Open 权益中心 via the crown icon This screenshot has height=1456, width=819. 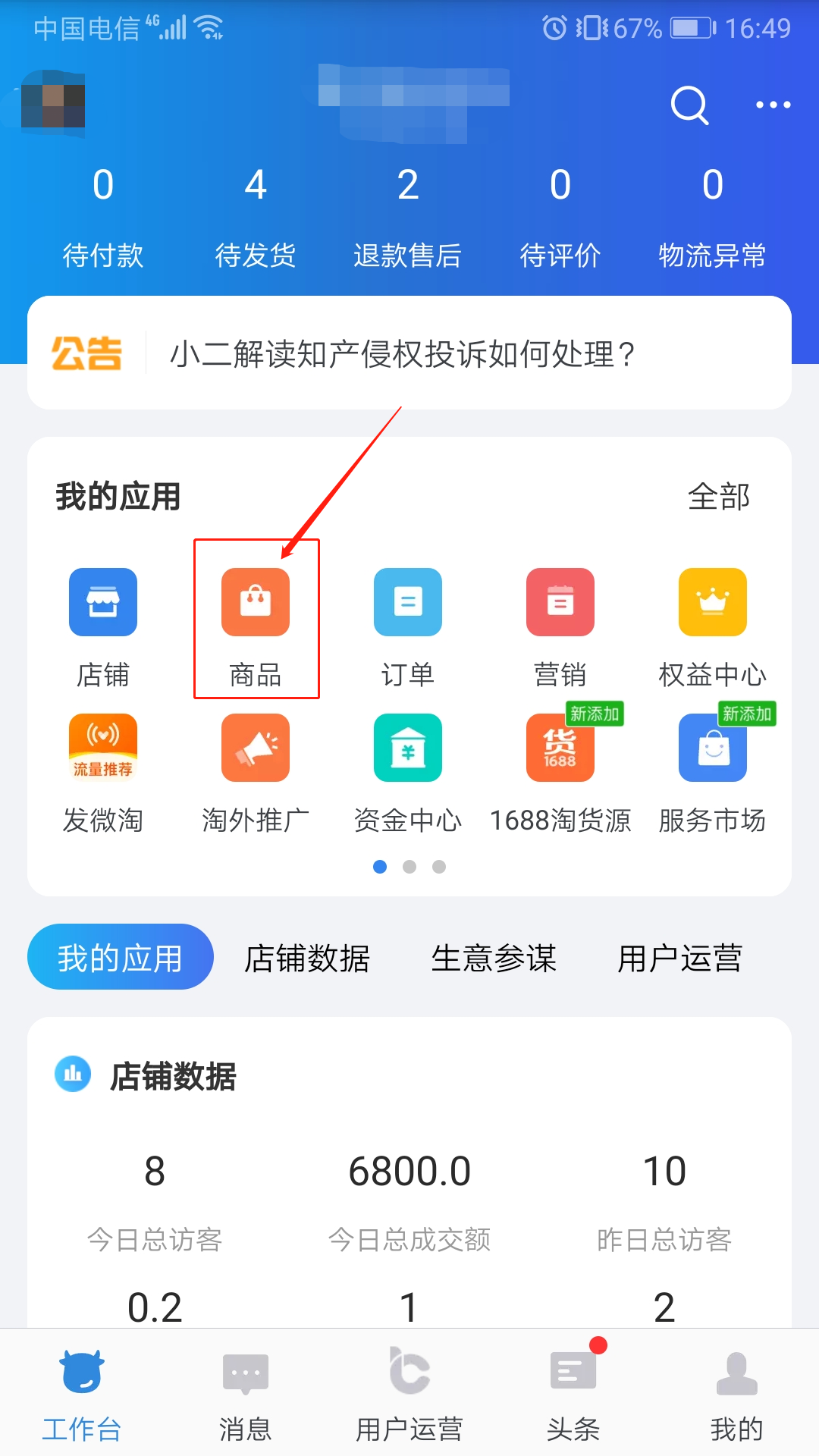pyautogui.click(x=711, y=603)
